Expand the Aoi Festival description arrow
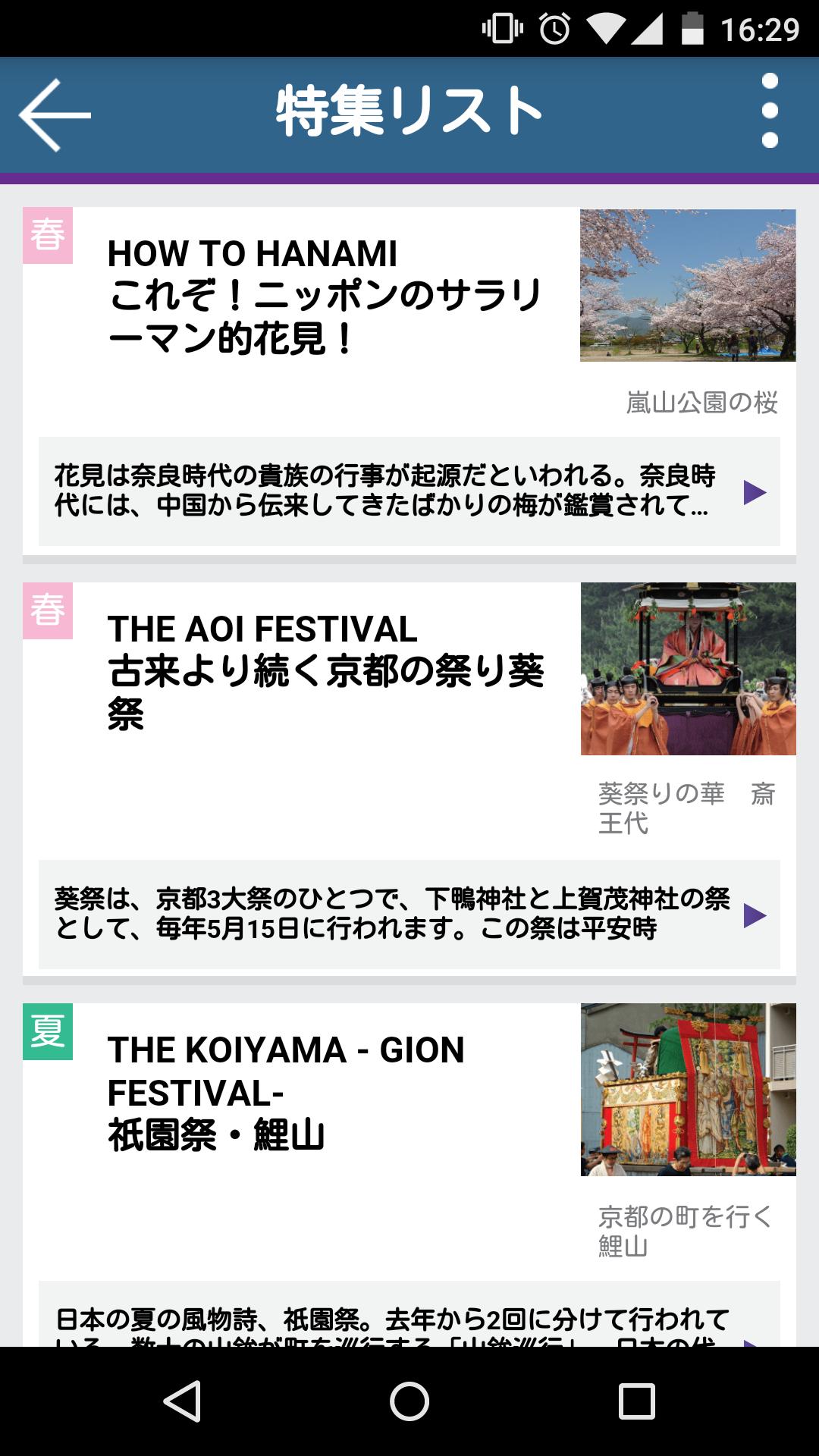Image resolution: width=819 pixels, height=1456 pixels. [x=756, y=915]
